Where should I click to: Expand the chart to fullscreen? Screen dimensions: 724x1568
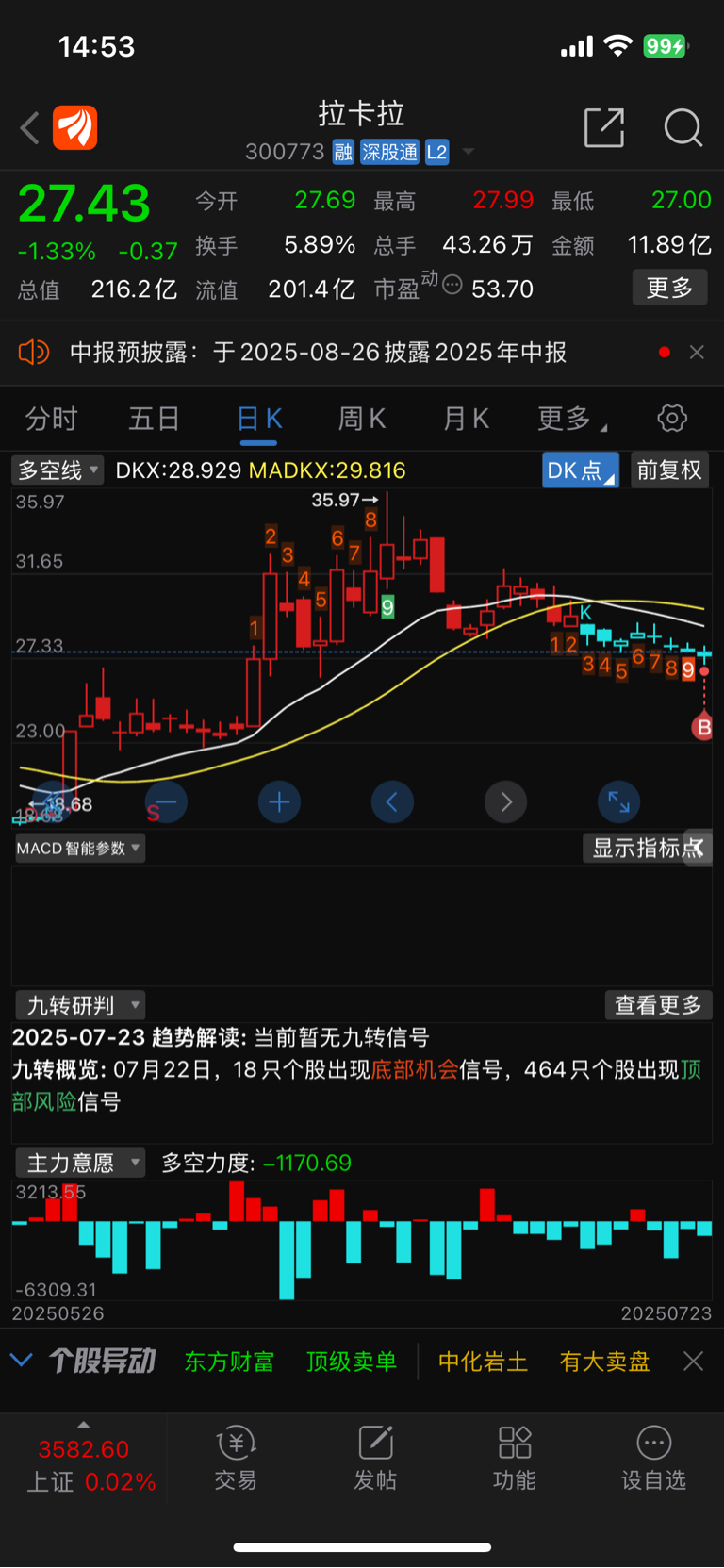pyautogui.click(x=619, y=802)
